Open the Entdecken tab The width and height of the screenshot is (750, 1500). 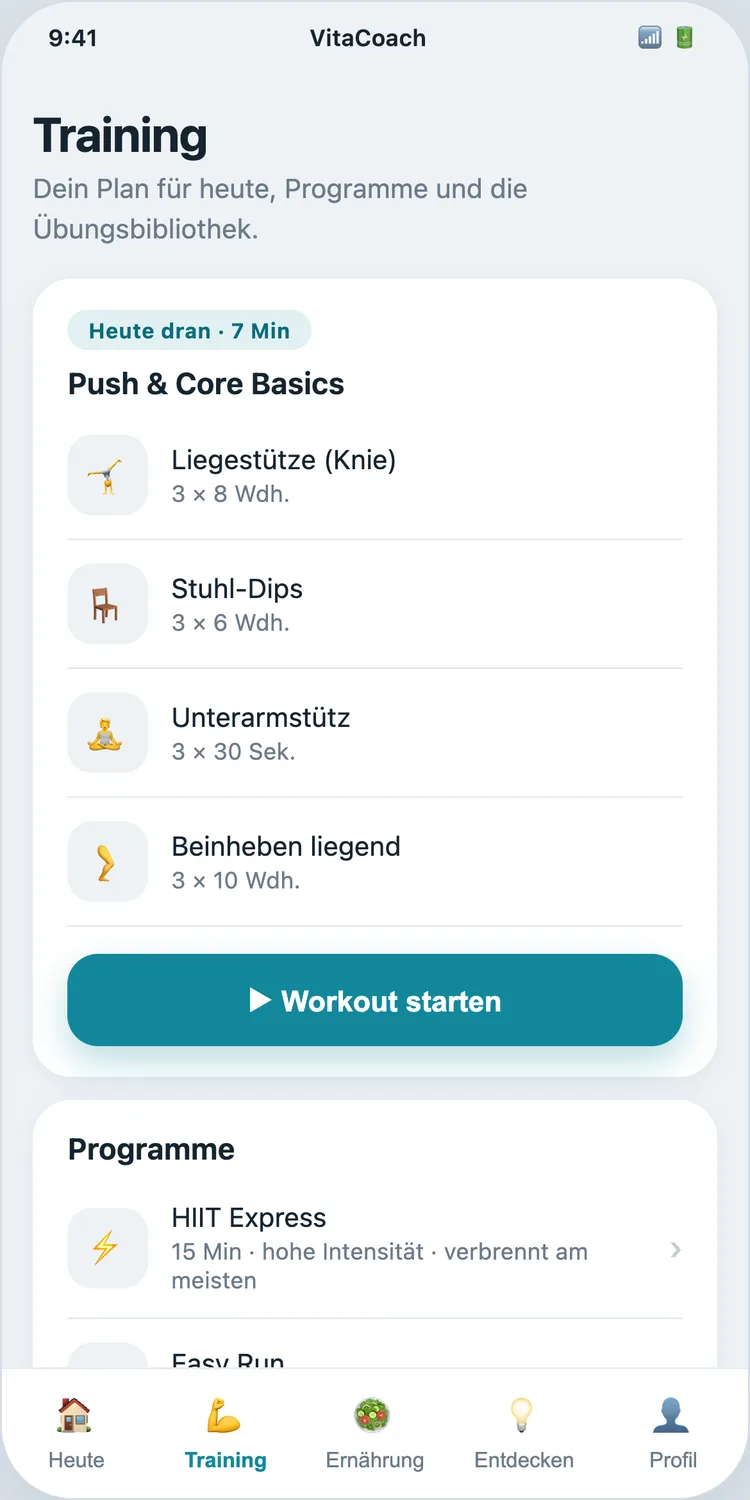pos(524,1433)
